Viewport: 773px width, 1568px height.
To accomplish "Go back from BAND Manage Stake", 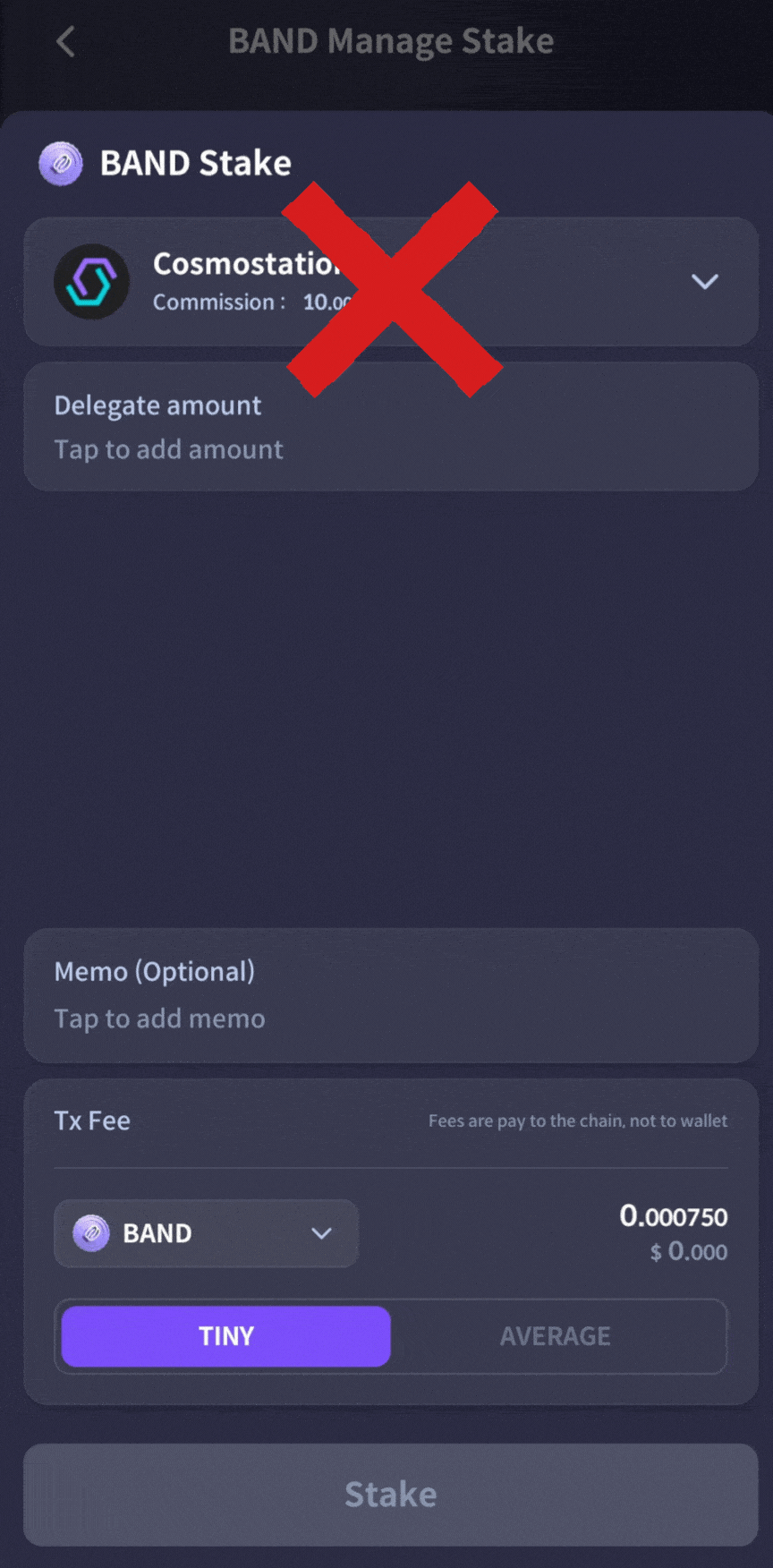I will click(x=65, y=41).
